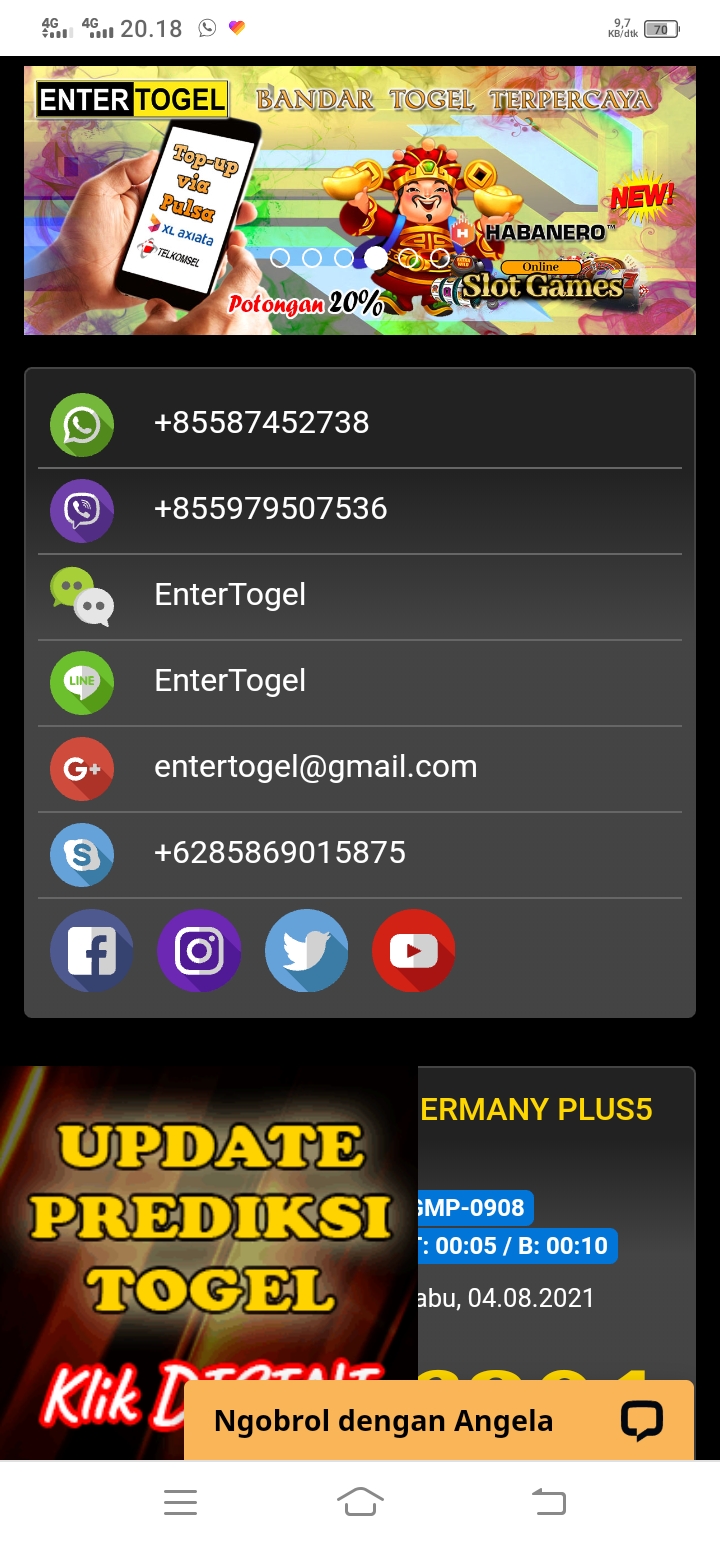
Task: Tap the Viber contact +855979507536
Action: pyautogui.click(x=360, y=510)
